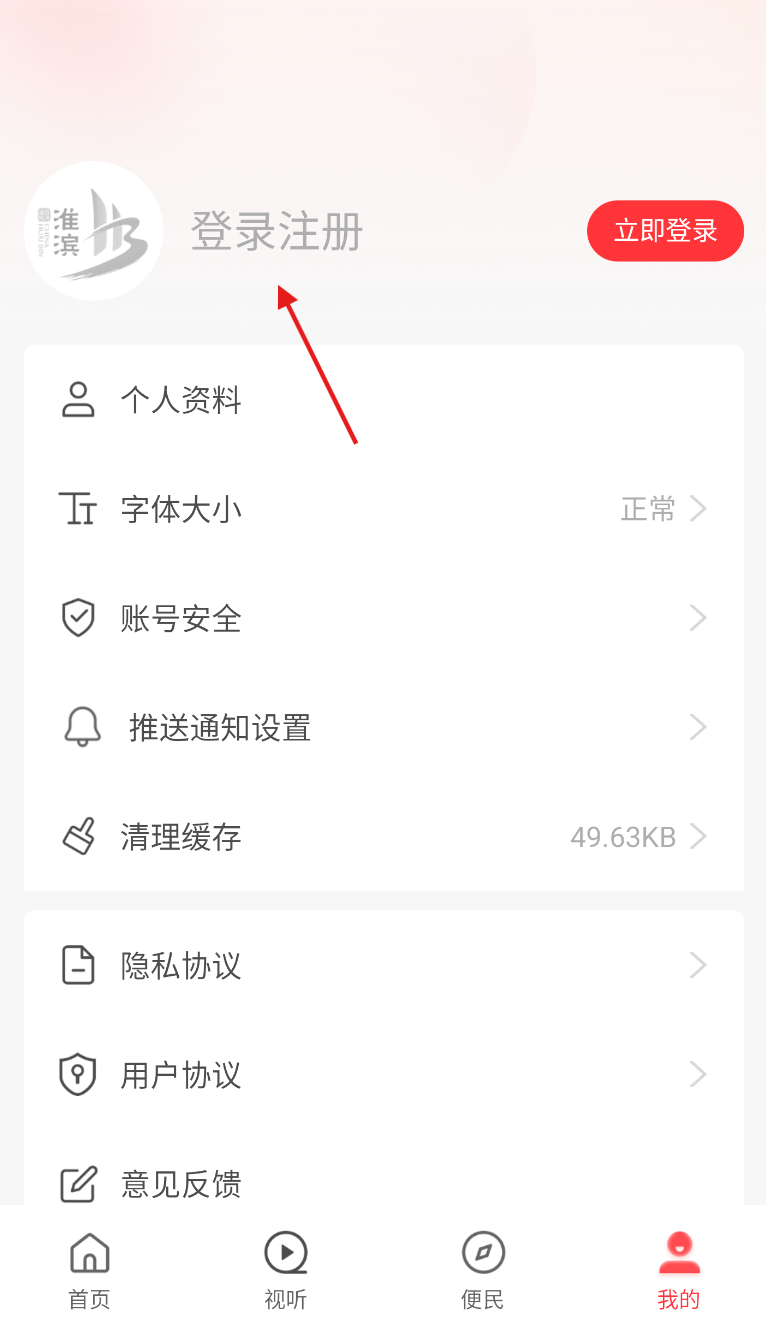Open 意见反馈 row
This screenshot has height=1326, width=766.
tap(384, 1175)
